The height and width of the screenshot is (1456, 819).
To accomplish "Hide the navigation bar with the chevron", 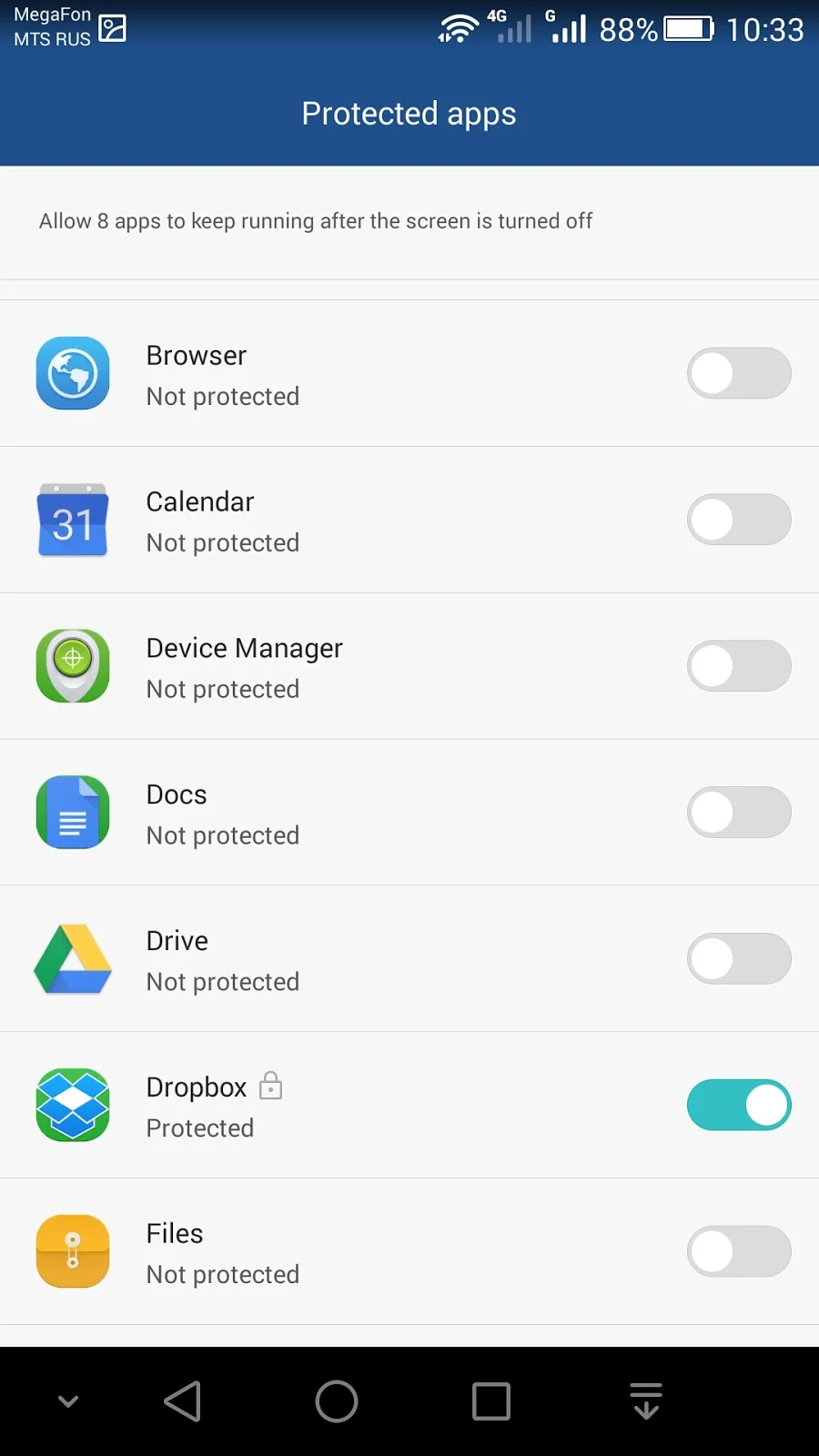I will [68, 1401].
